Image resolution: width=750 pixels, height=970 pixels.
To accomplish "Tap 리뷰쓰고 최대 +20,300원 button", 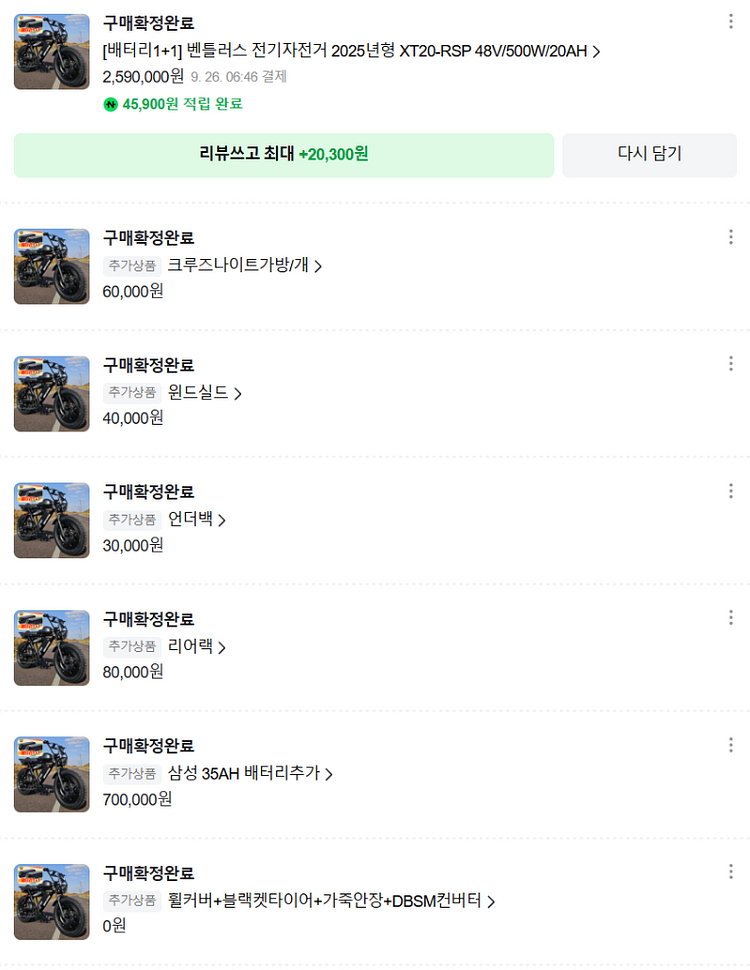I will (x=284, y=154).
